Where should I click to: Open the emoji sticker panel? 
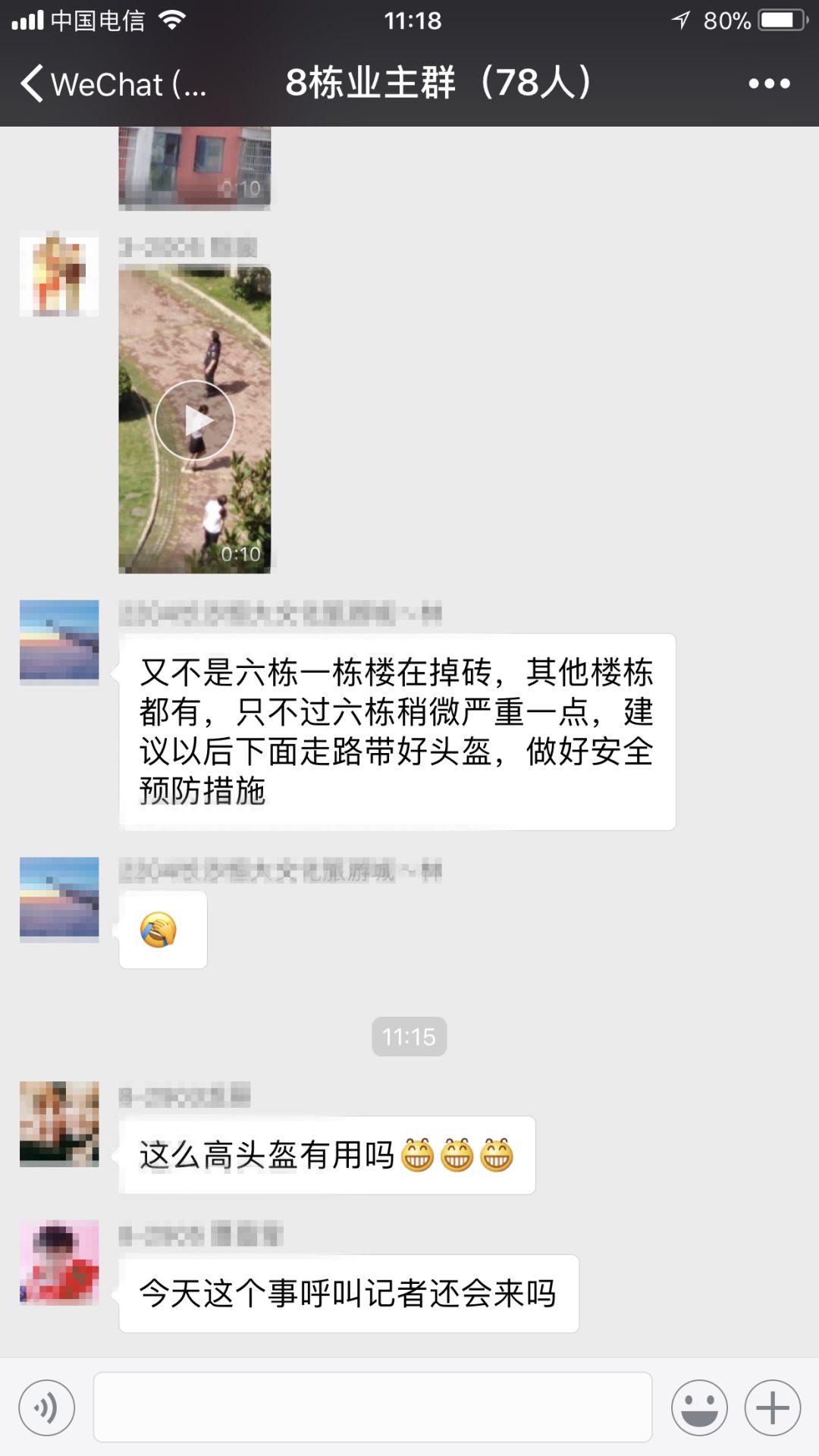pos(699,1407)
